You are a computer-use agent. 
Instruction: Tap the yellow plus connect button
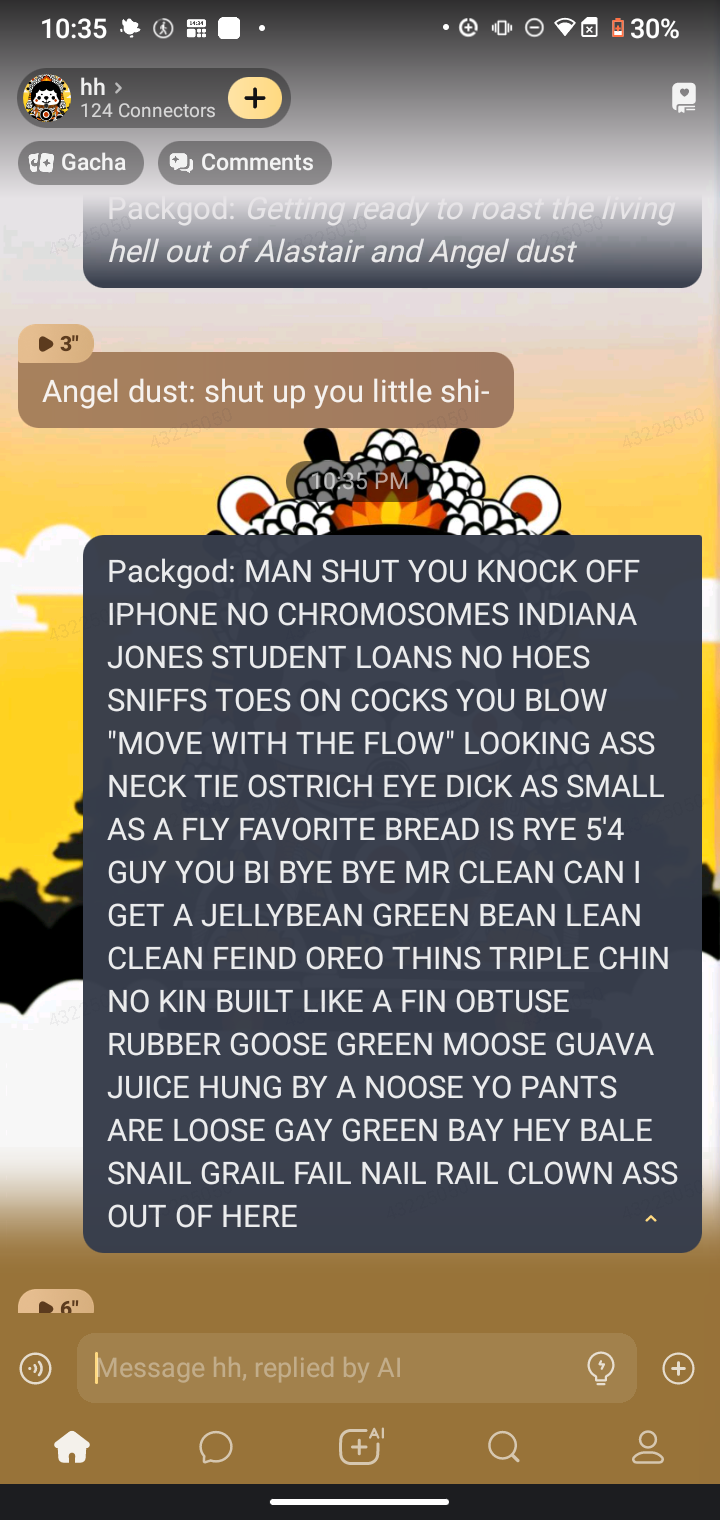coord(254,98)
